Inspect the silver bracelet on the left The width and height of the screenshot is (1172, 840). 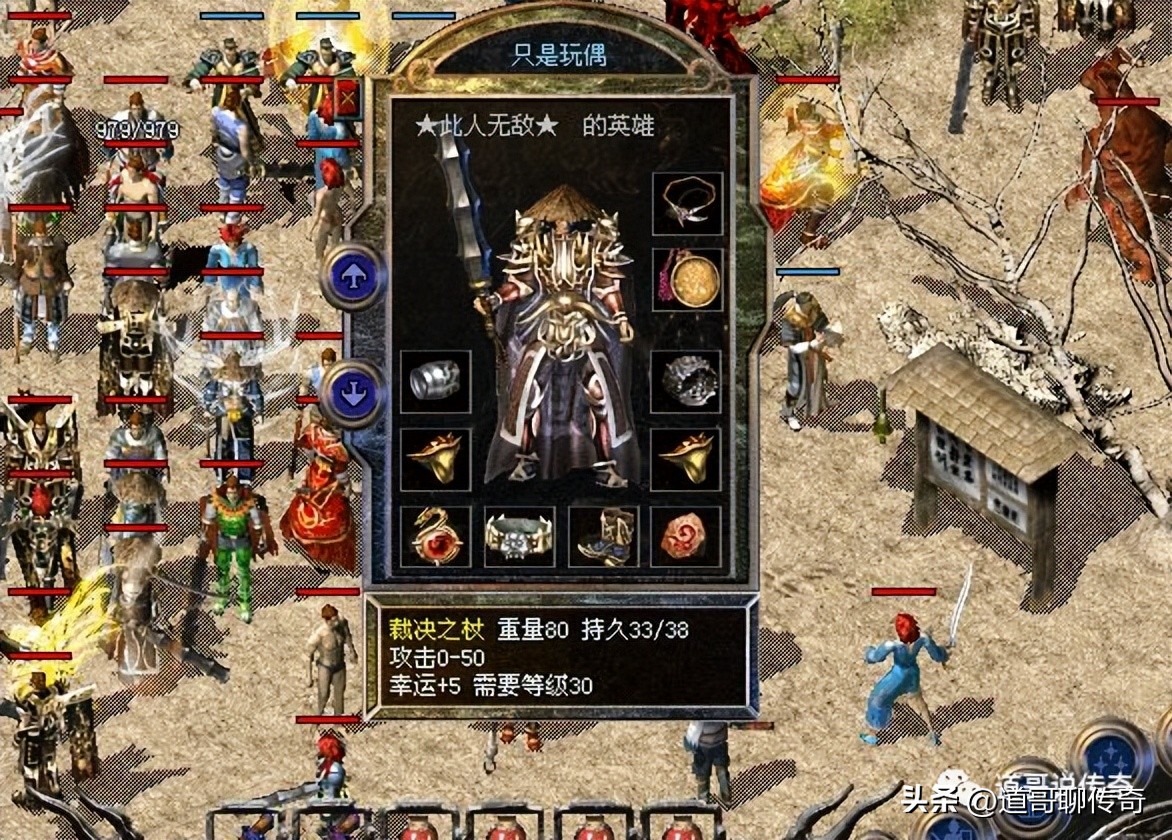click(x=435, y=380)
